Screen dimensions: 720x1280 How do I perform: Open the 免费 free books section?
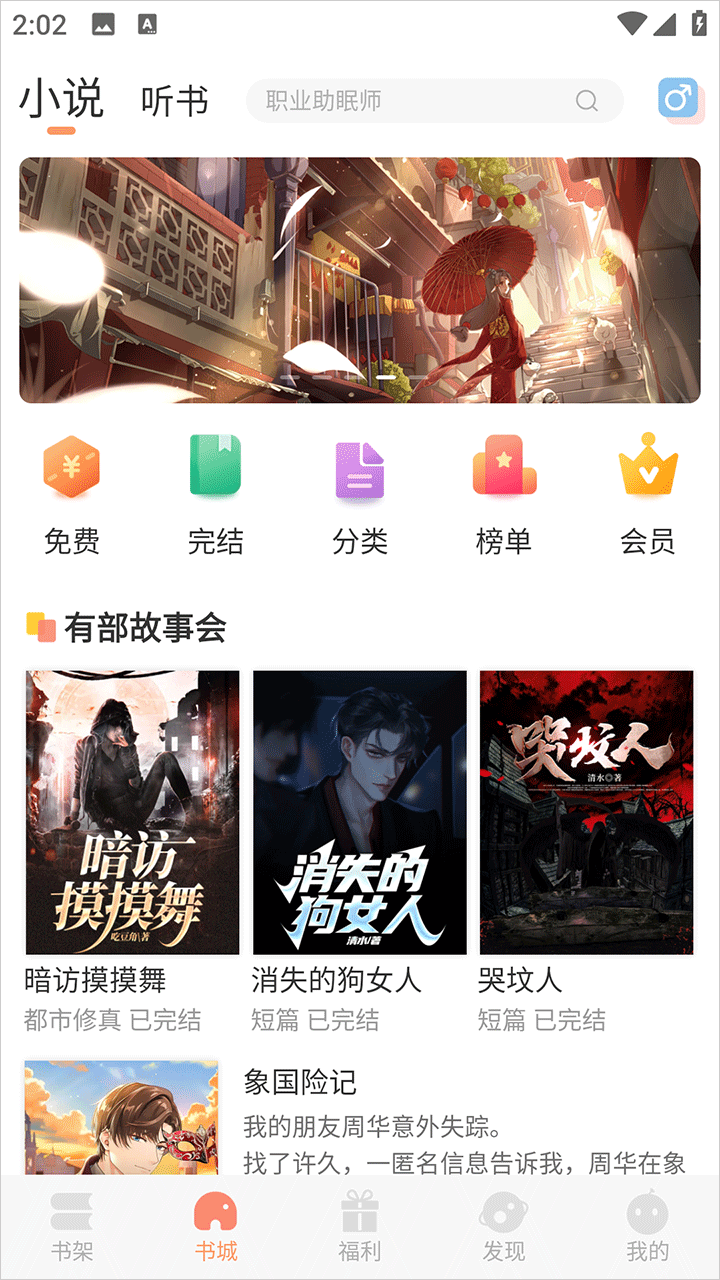(x=71, y=490)
